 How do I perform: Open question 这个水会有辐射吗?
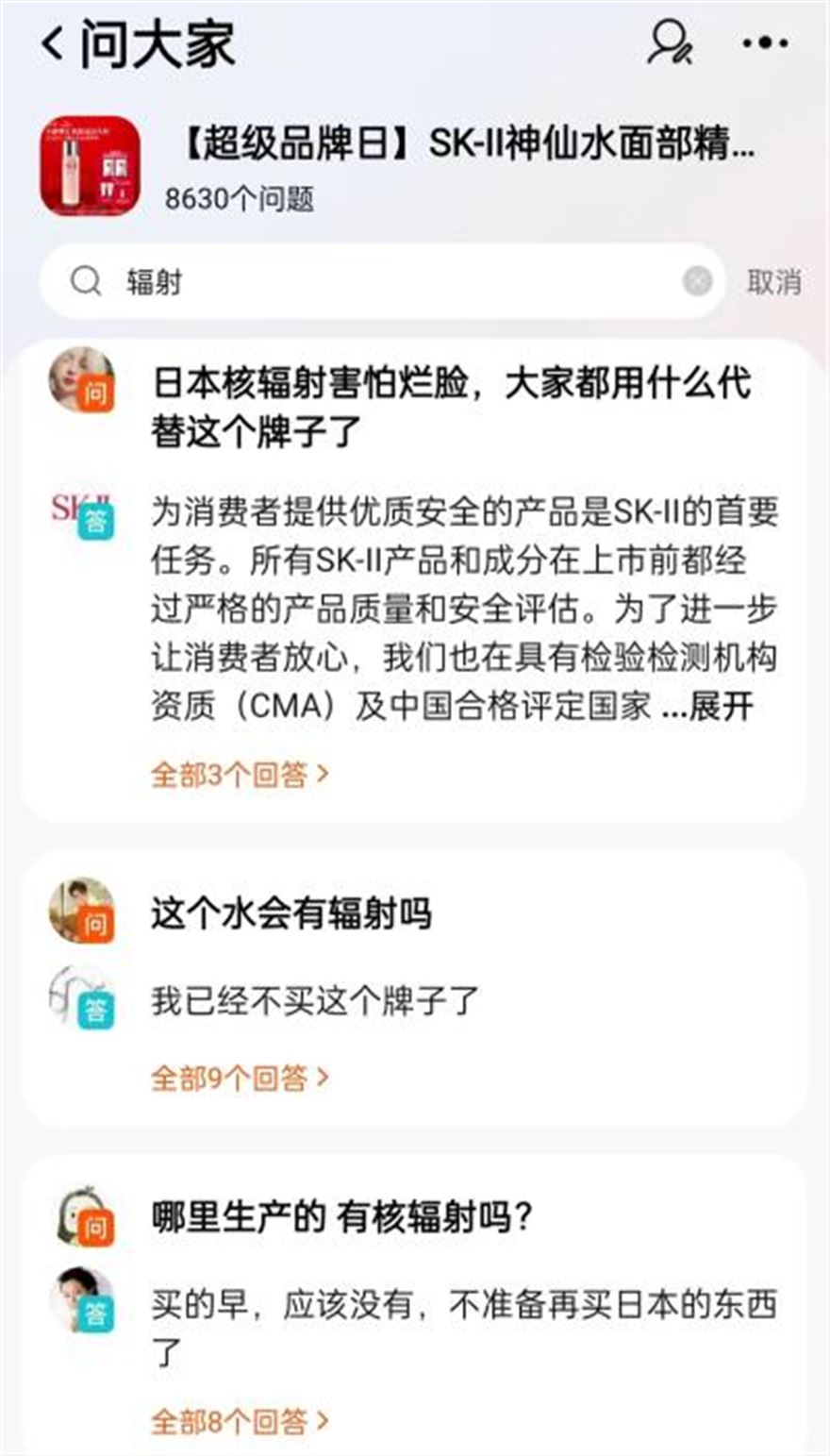pyautogui.click(x=290, y=913)
